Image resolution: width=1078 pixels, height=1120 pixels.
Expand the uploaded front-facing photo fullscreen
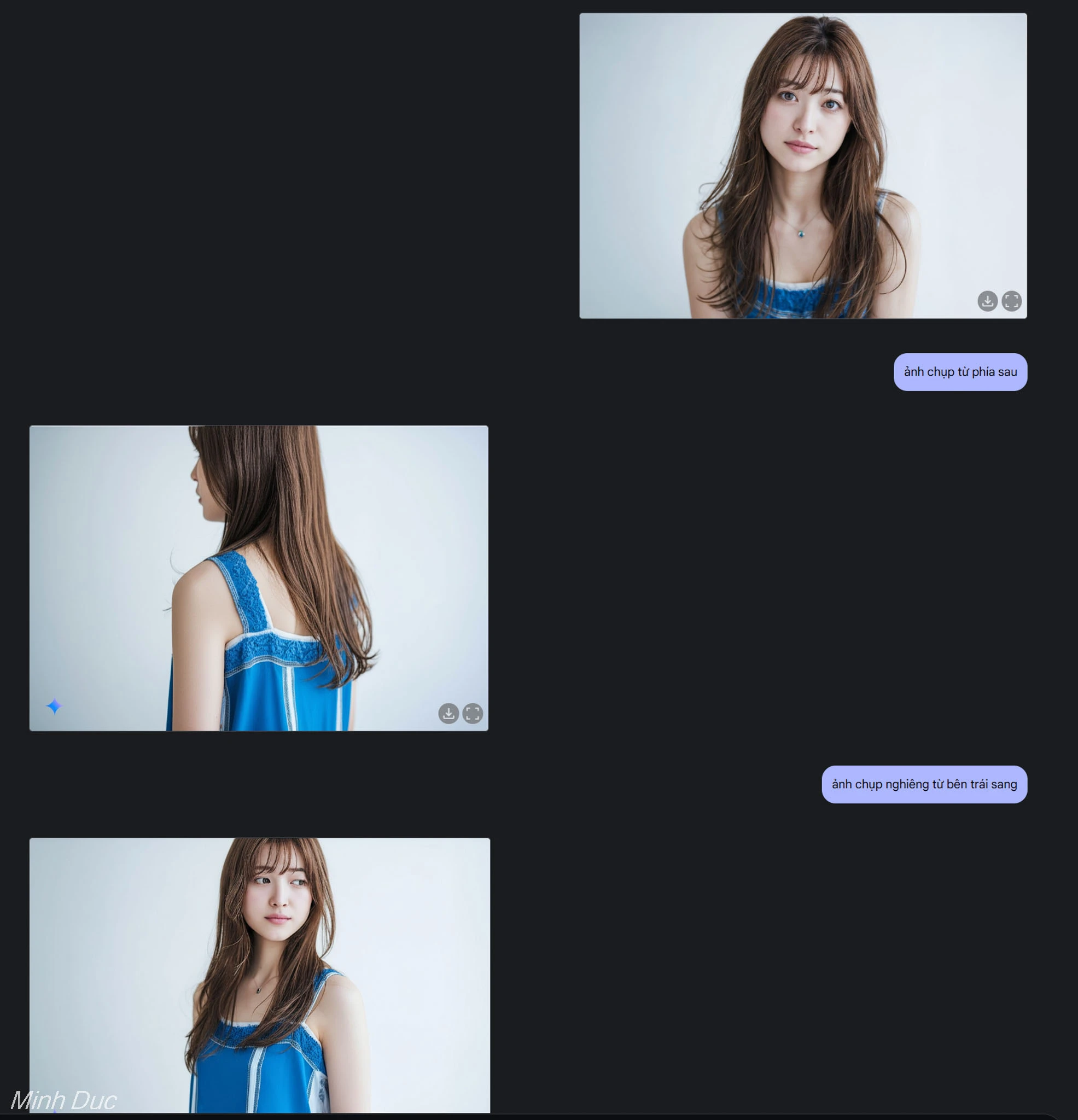(x=1011, y=301)
